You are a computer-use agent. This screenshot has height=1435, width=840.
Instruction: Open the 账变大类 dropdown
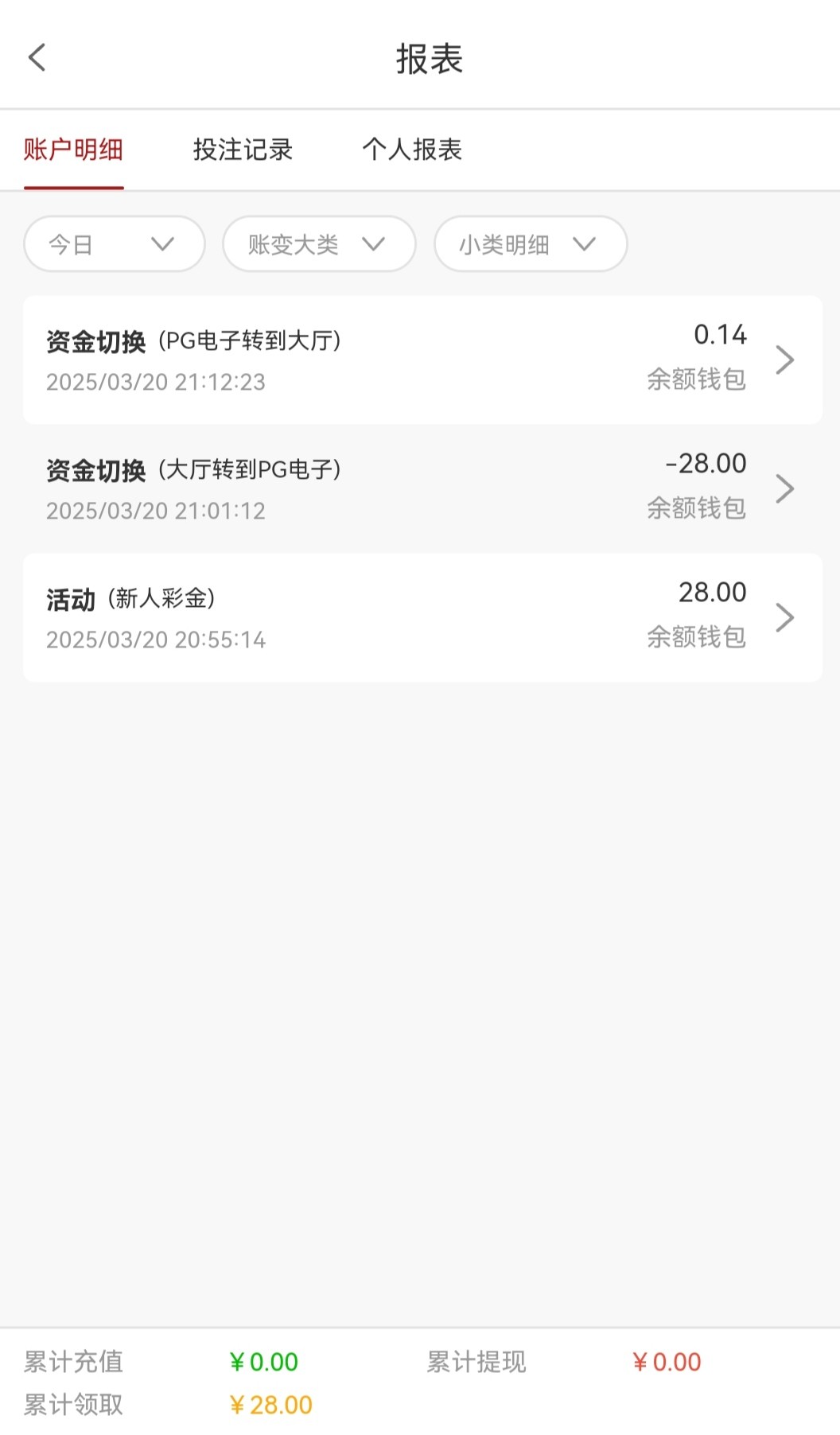(319, 244)
